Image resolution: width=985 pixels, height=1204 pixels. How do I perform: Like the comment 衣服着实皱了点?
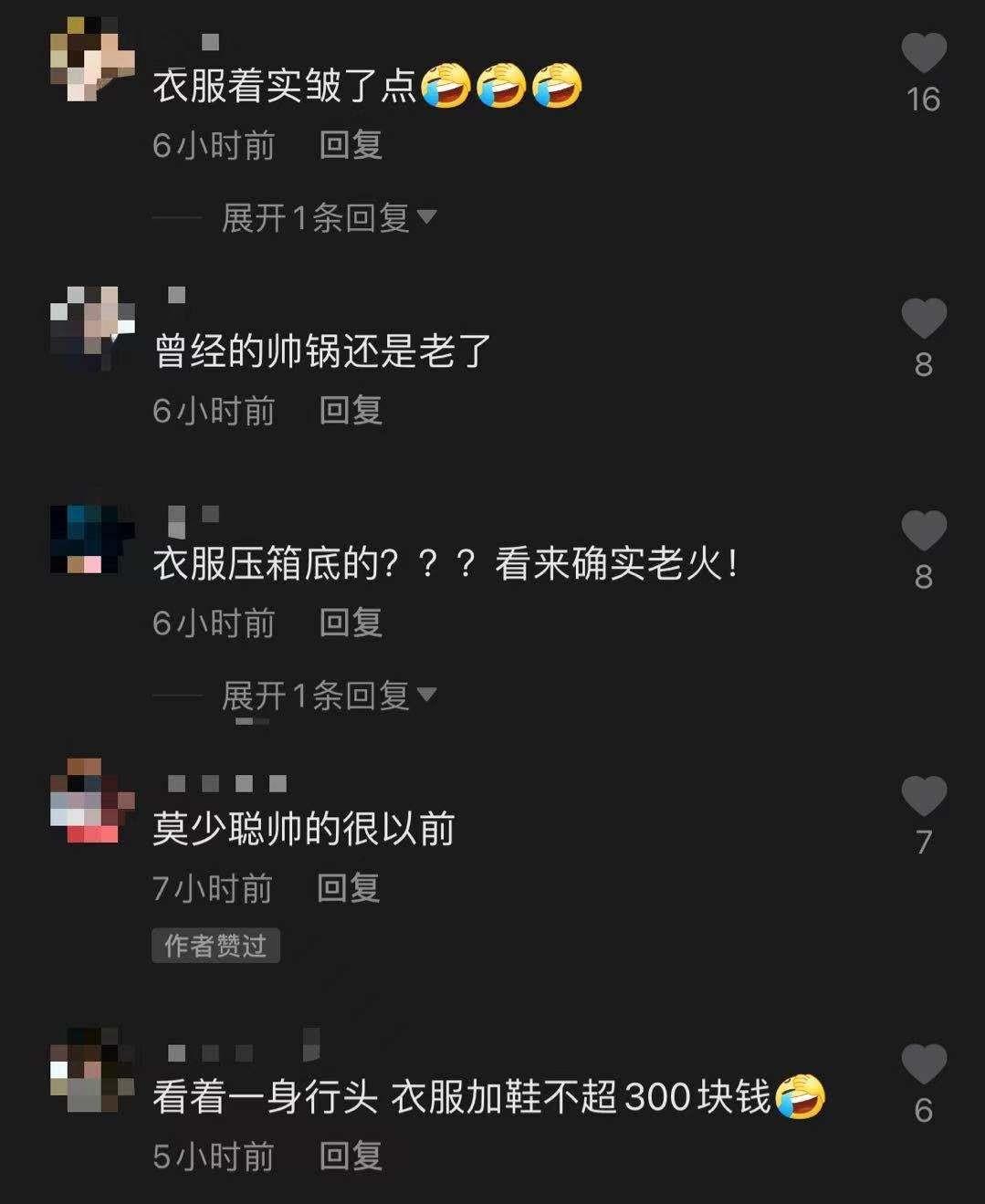tap(924, 53)
